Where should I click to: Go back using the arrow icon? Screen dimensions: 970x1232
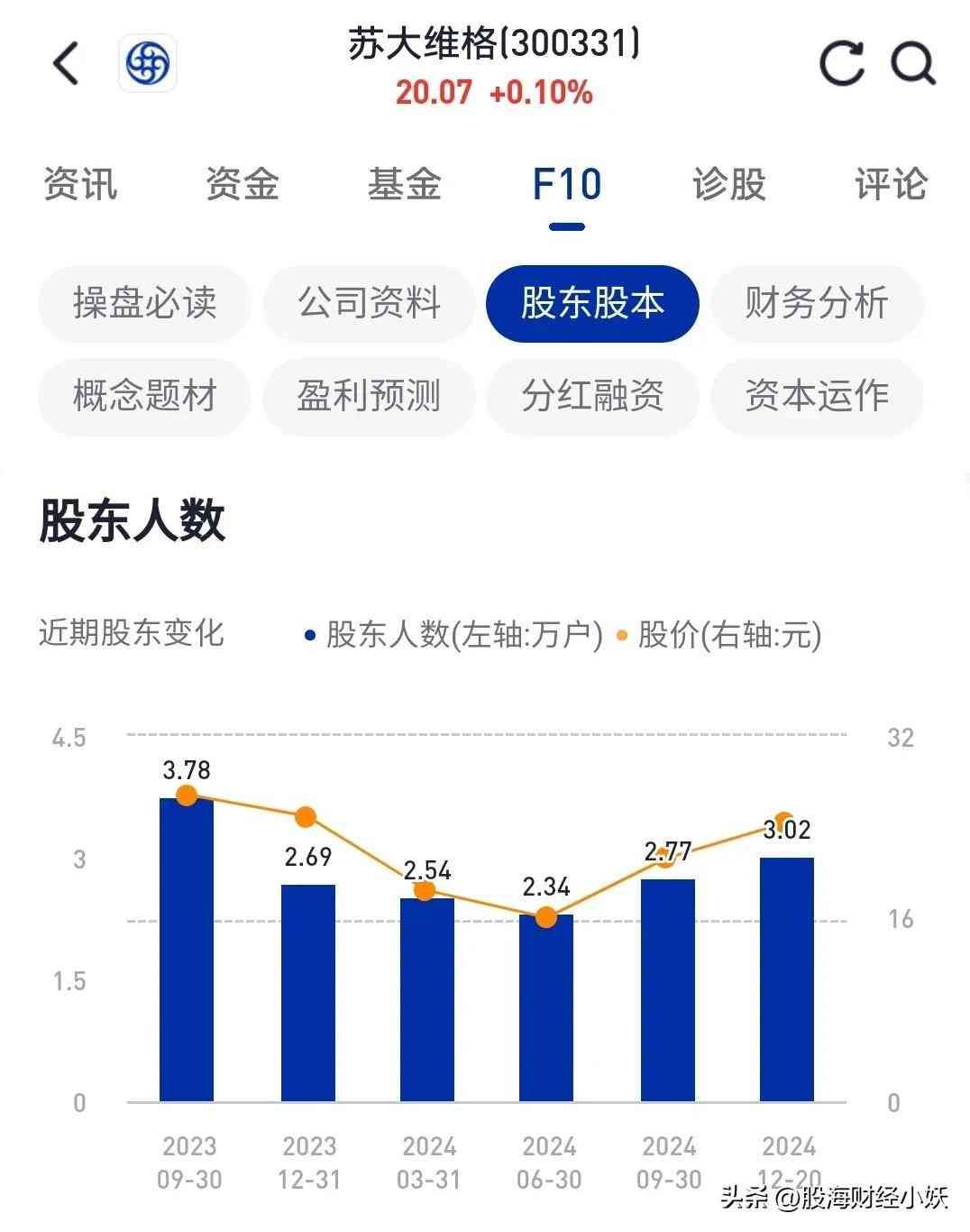pyautogui.click(x=66, y=64)
